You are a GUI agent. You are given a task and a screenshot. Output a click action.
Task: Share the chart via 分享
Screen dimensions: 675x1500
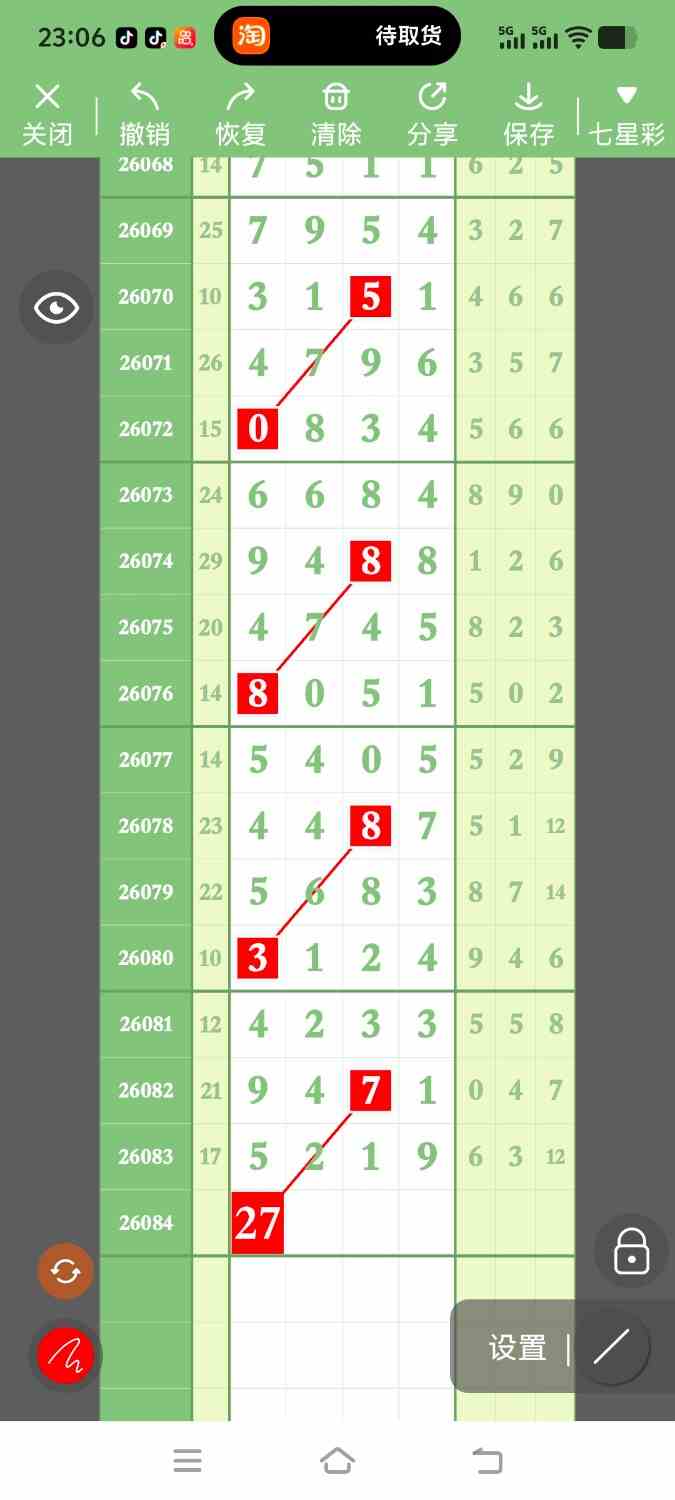pos(432,115)
